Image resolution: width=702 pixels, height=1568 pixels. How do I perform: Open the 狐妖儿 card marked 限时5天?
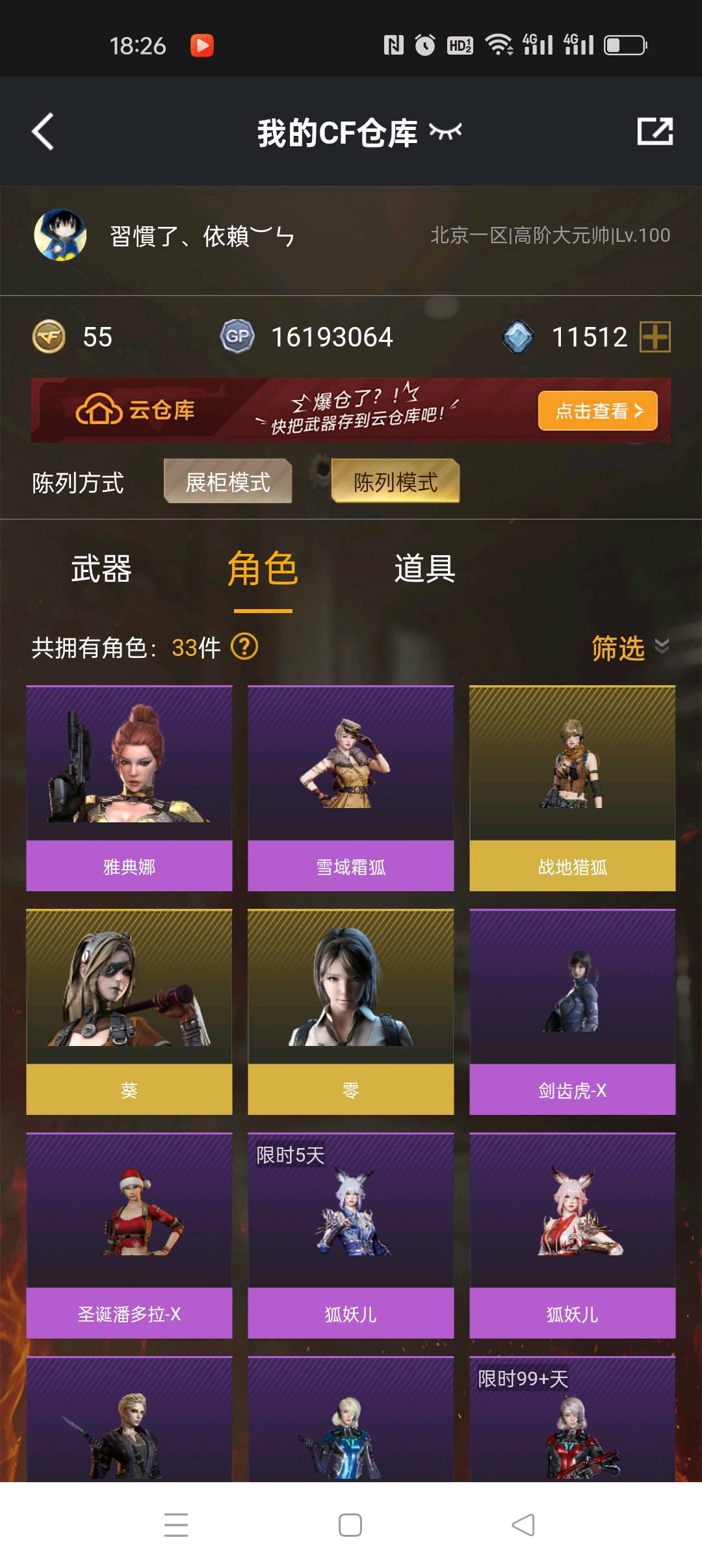351,1235
